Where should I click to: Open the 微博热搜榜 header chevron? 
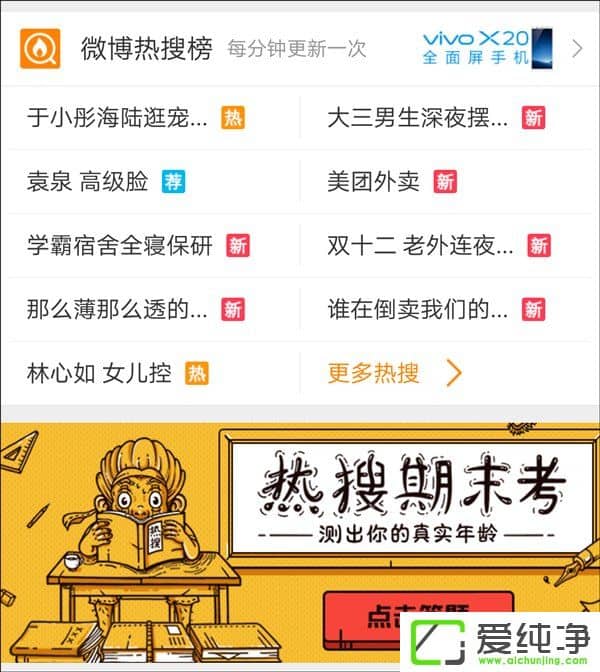coord(576,48)
